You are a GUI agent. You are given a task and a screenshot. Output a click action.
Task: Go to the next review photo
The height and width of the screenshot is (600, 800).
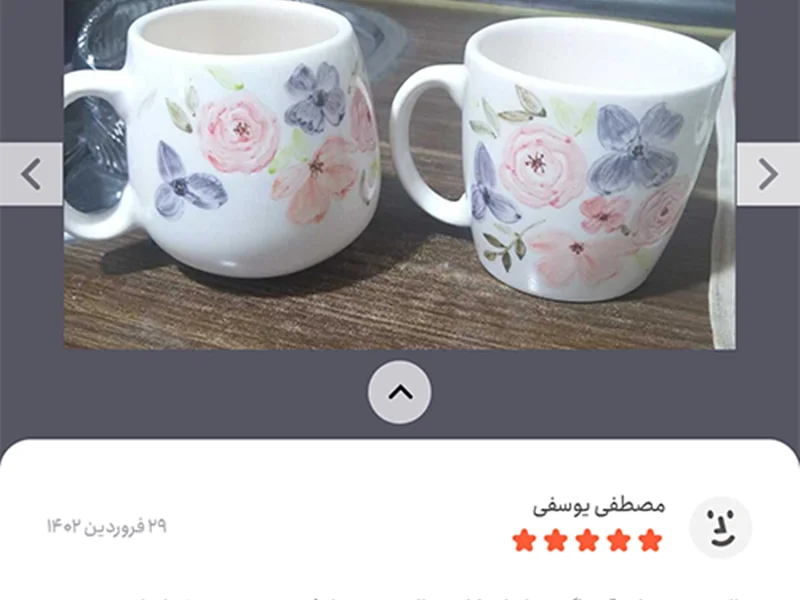pos(767,174)
